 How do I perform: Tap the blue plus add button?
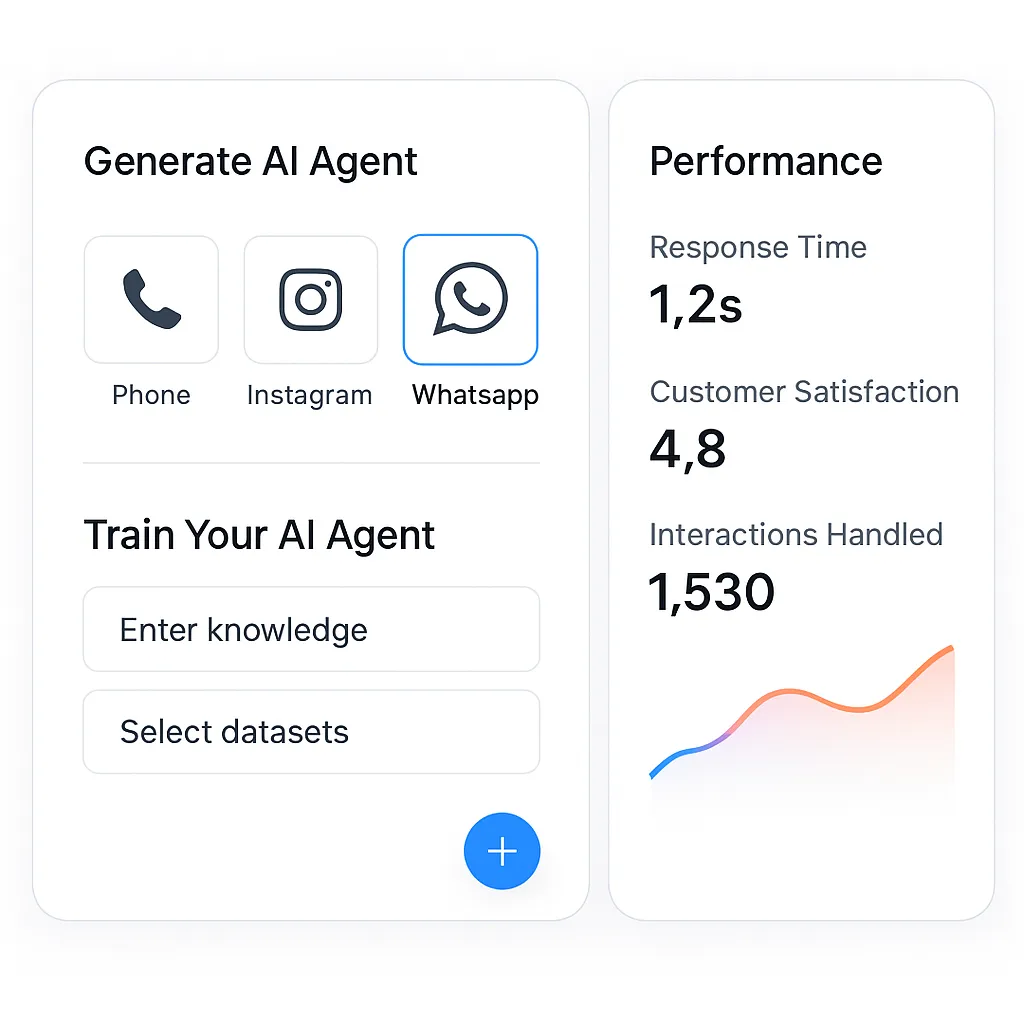502,851
